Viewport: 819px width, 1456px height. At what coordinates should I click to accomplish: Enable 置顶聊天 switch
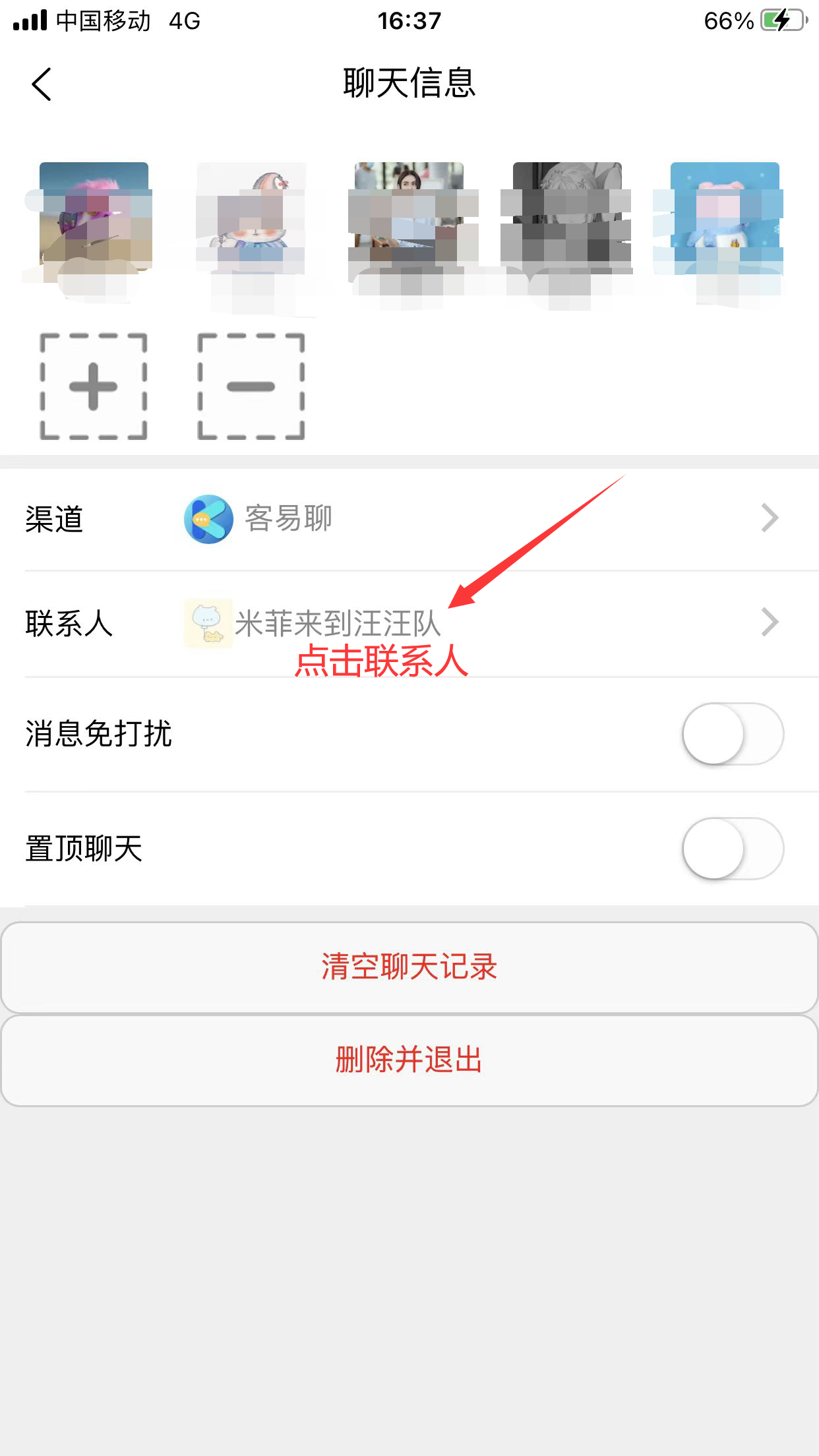[x=733, y=849]
